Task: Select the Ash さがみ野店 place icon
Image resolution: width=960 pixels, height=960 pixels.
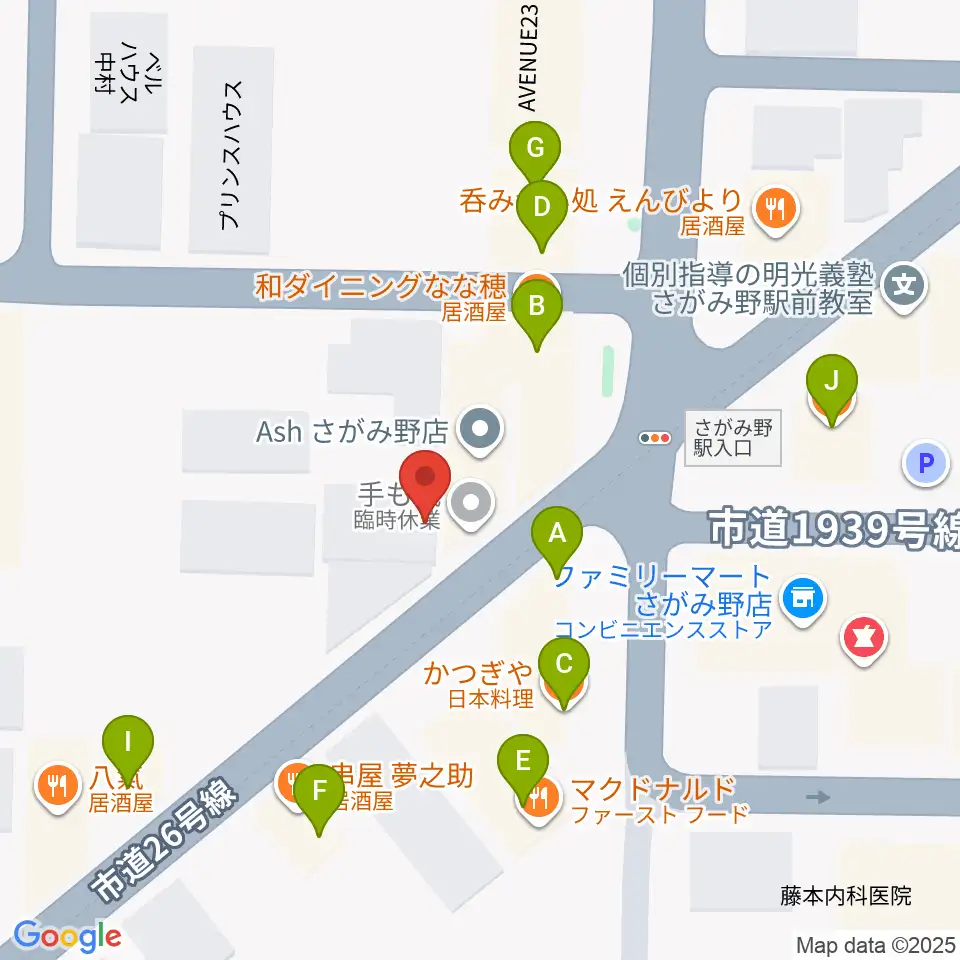Action: [480, 431]
